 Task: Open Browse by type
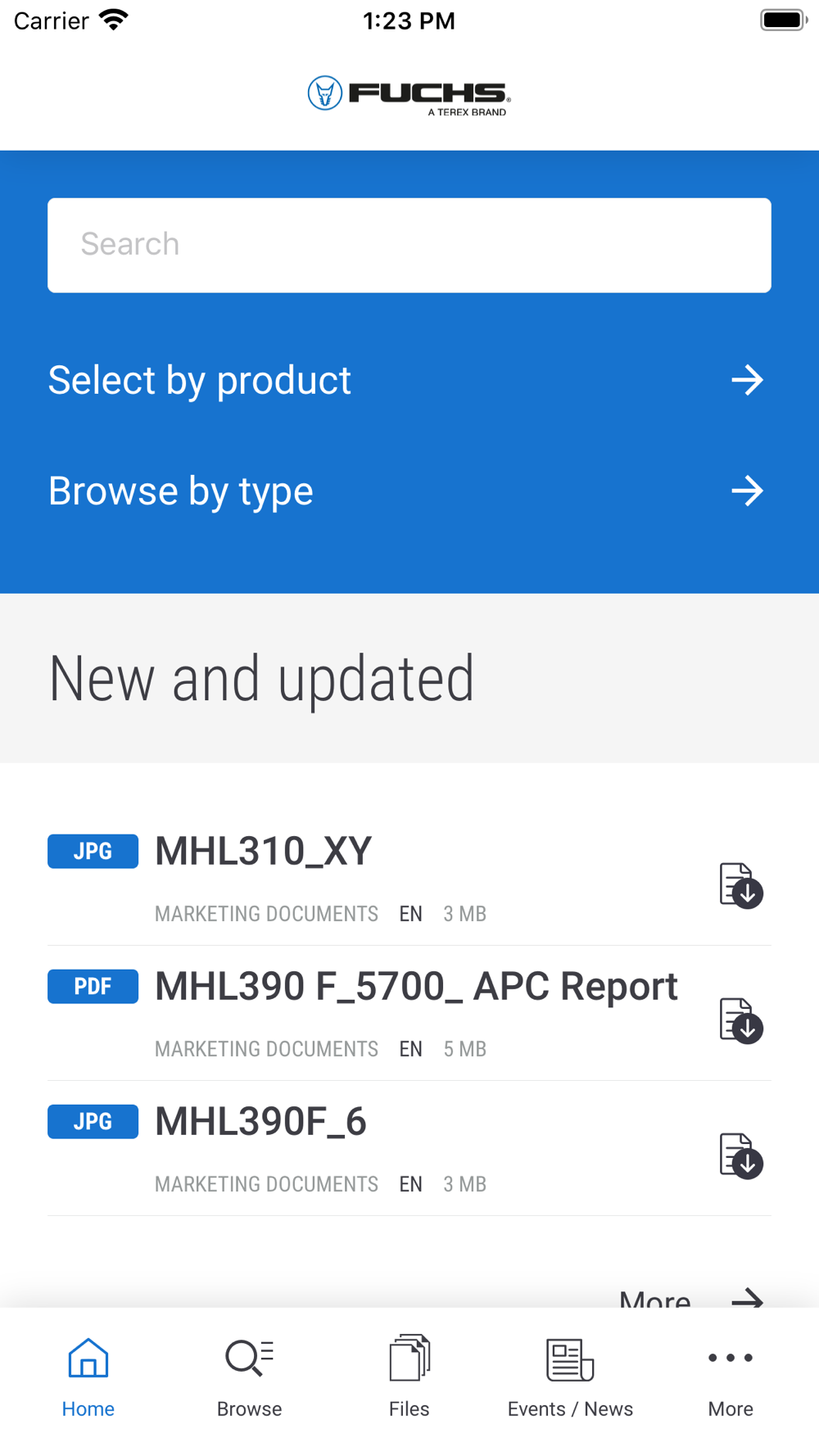coord(407,491)
